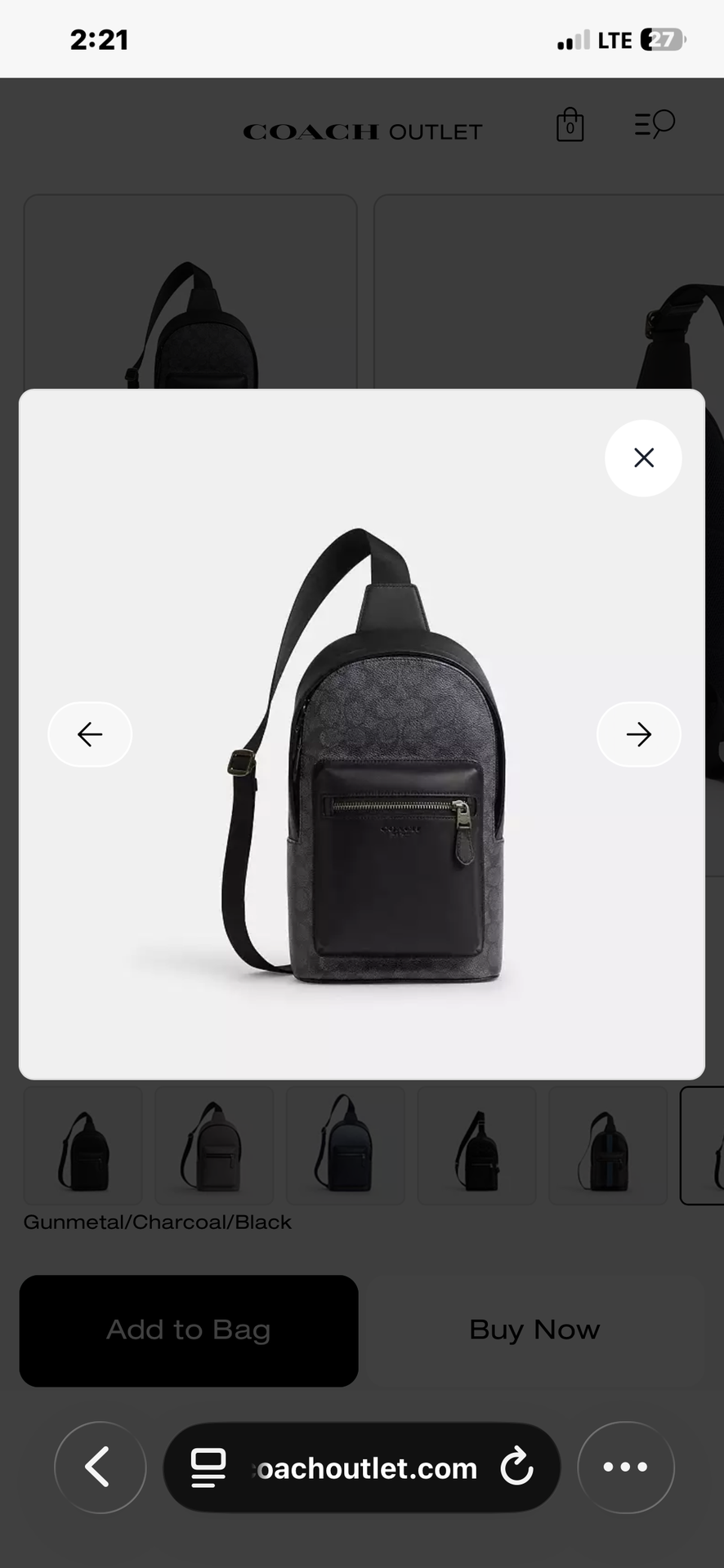Reload the coachoutlet.com page
This screenshot has height=1568, width=724.
point(516,1468)
